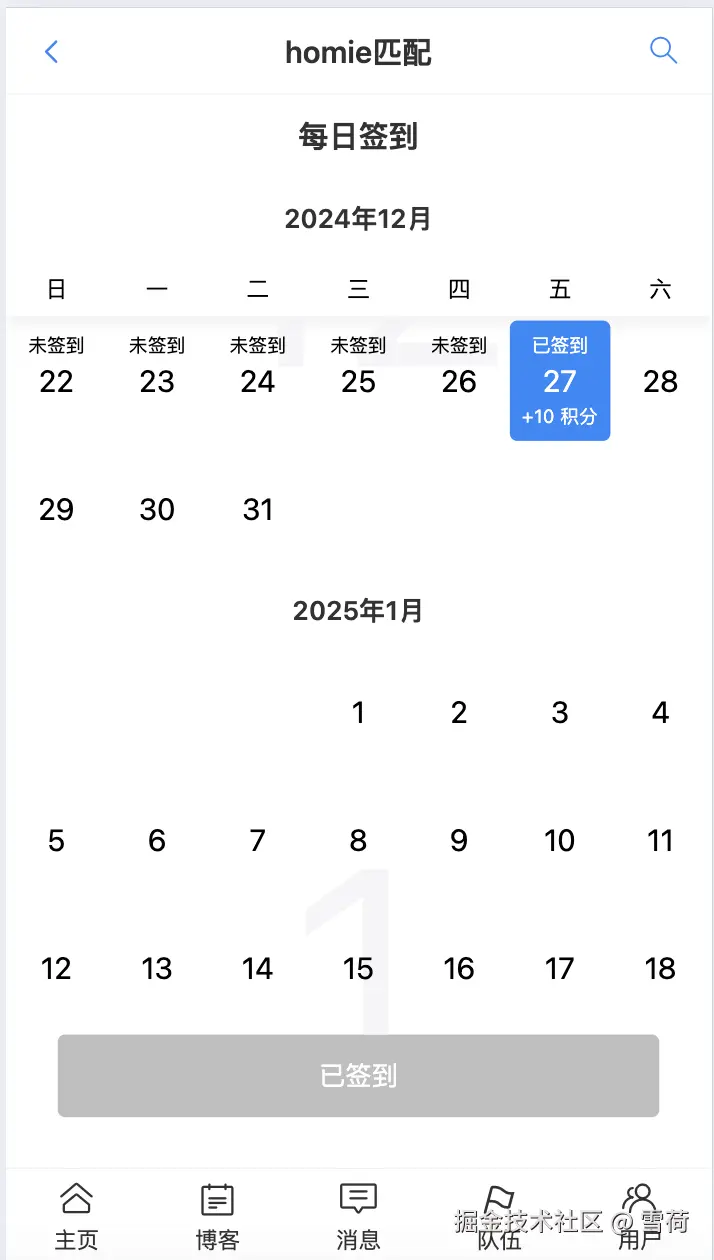Select December 27 marked 已签到
The width and height of the screenshot is (714, 1260).
click(x=560, y=380)
